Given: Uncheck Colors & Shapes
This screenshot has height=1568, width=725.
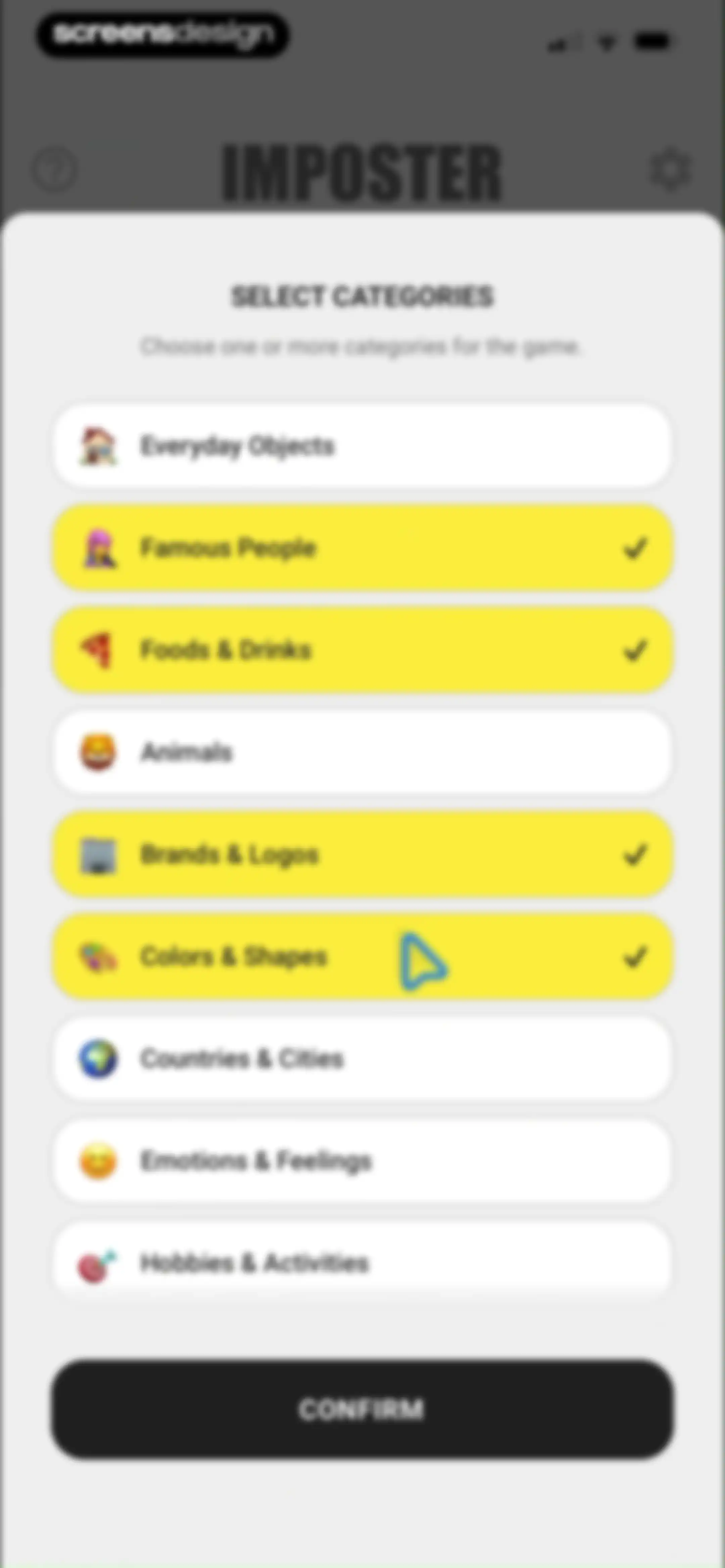Looking at the screenshot, I should tap(362, 957).
